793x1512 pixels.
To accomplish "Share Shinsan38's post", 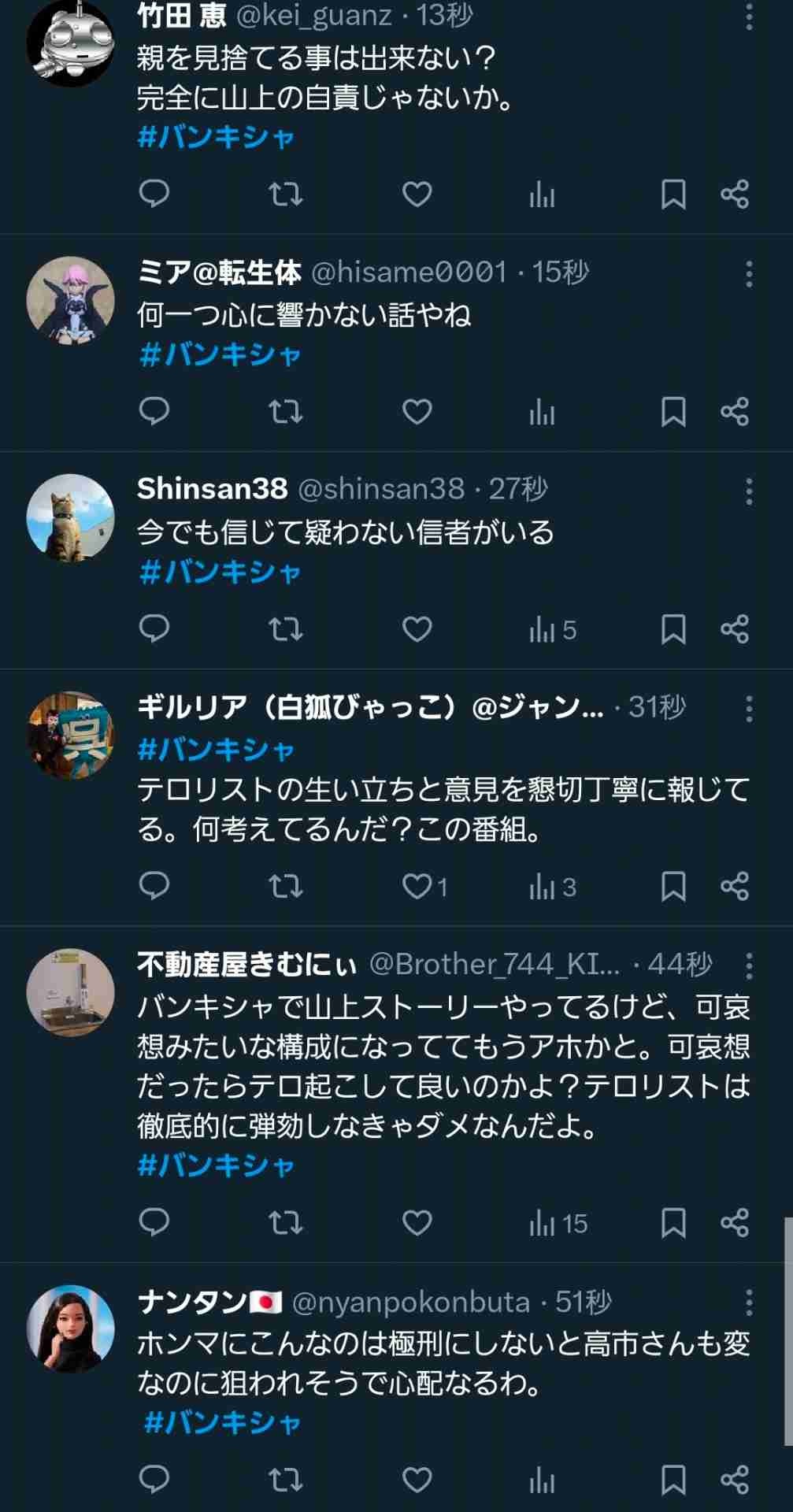I will point(734,628).
